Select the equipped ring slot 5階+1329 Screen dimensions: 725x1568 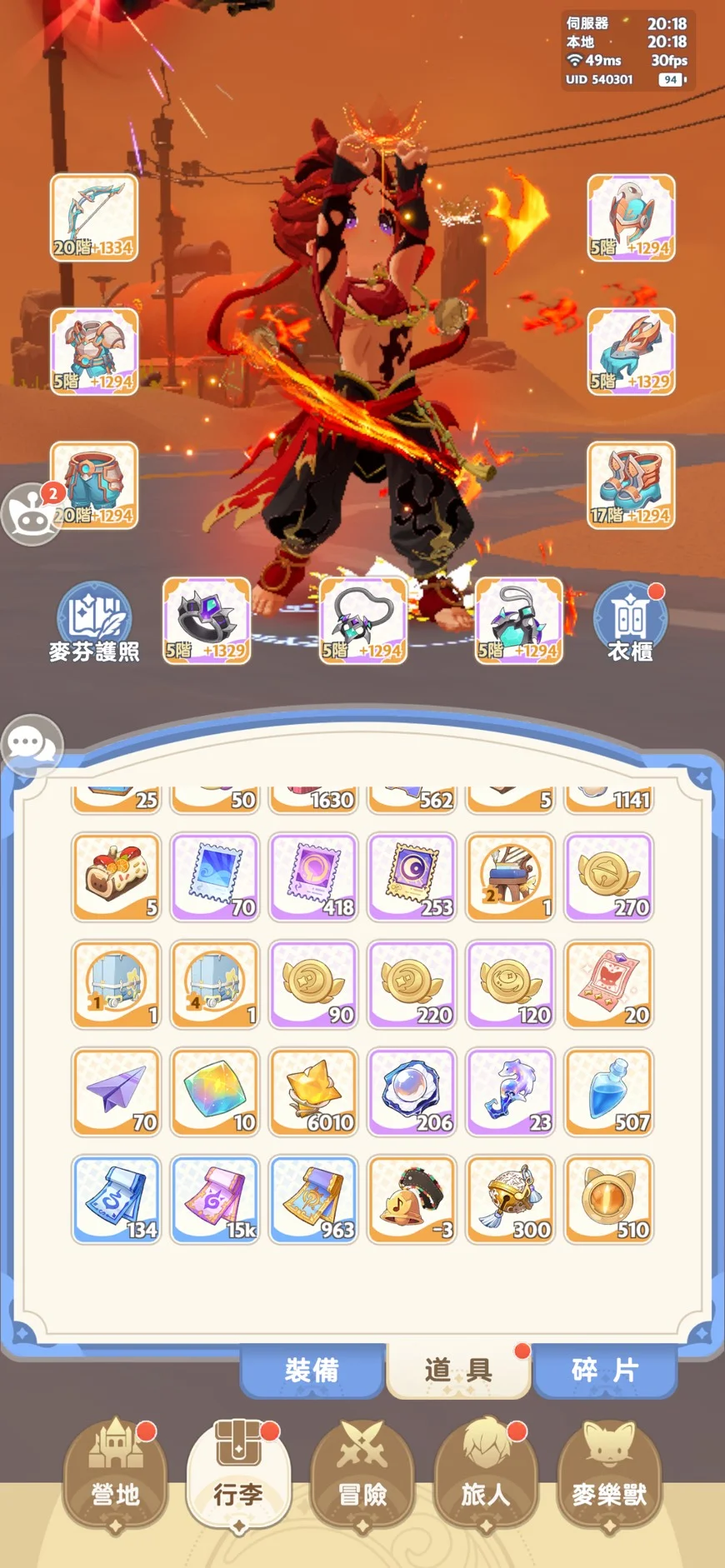click(x=207, y=620)
